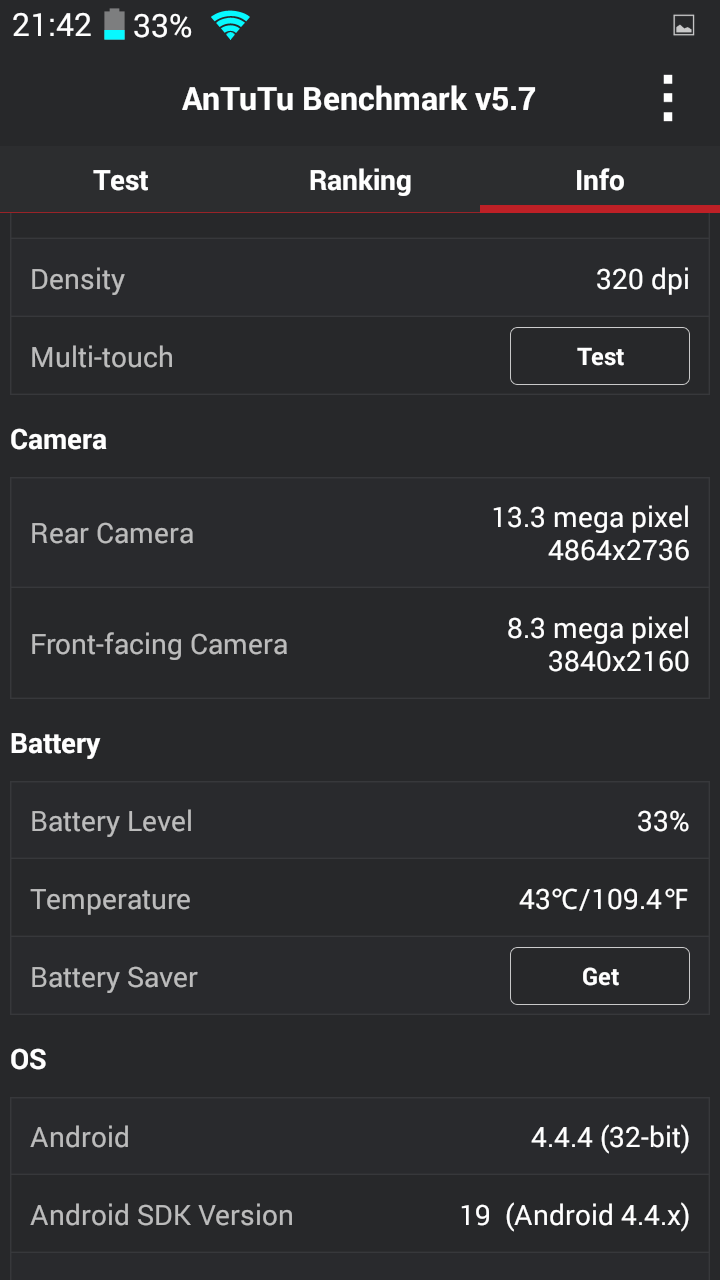
Task: Switch to the Ranking tab
Action: point(360,180)
